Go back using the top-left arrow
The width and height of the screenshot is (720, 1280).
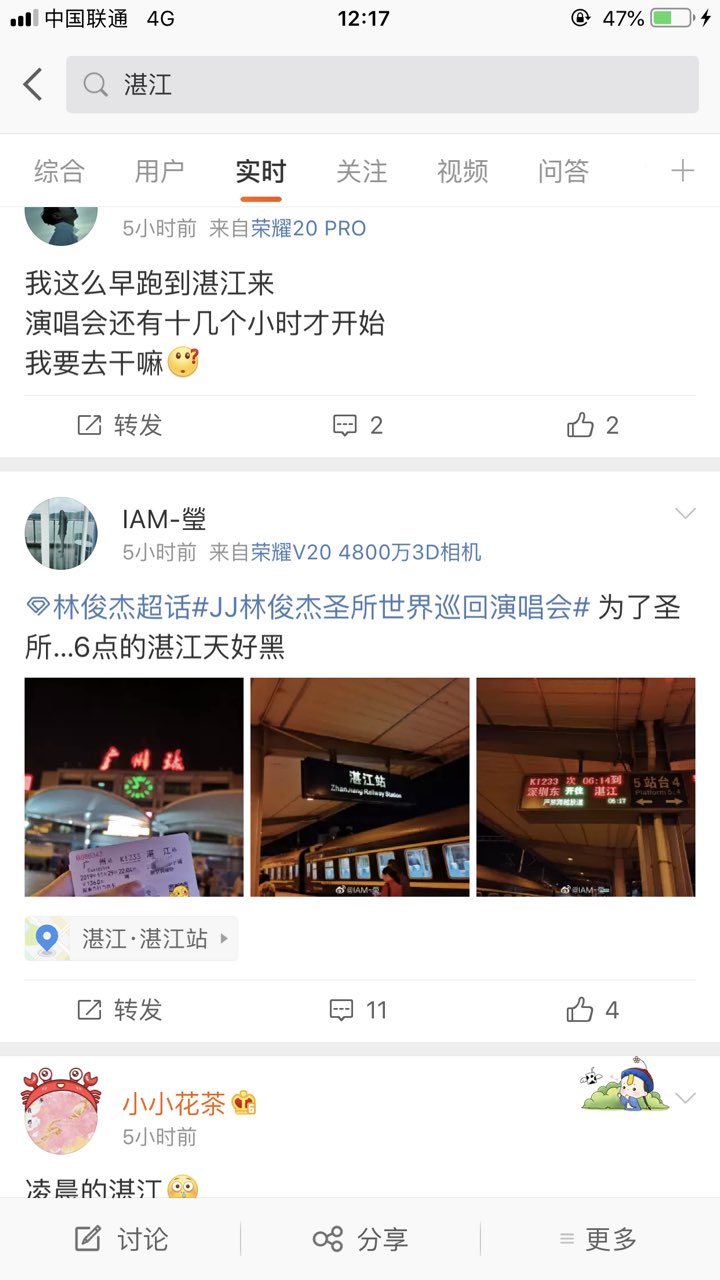click(x=33, y=85)
